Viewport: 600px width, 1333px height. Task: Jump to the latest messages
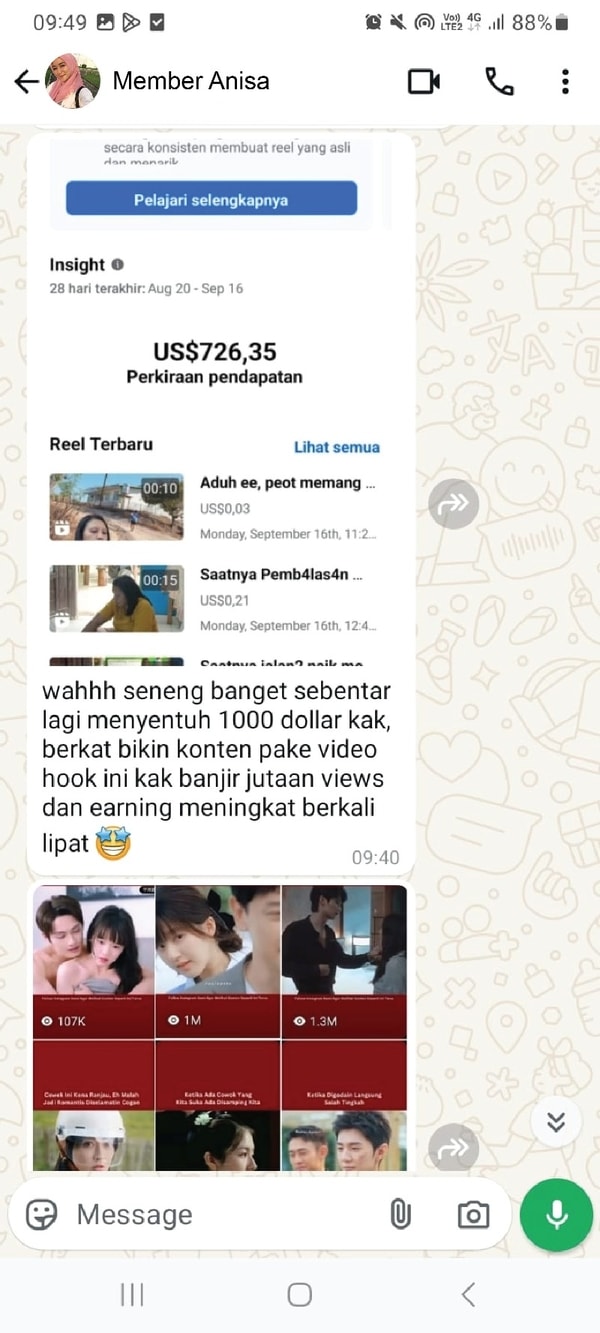556,1123
